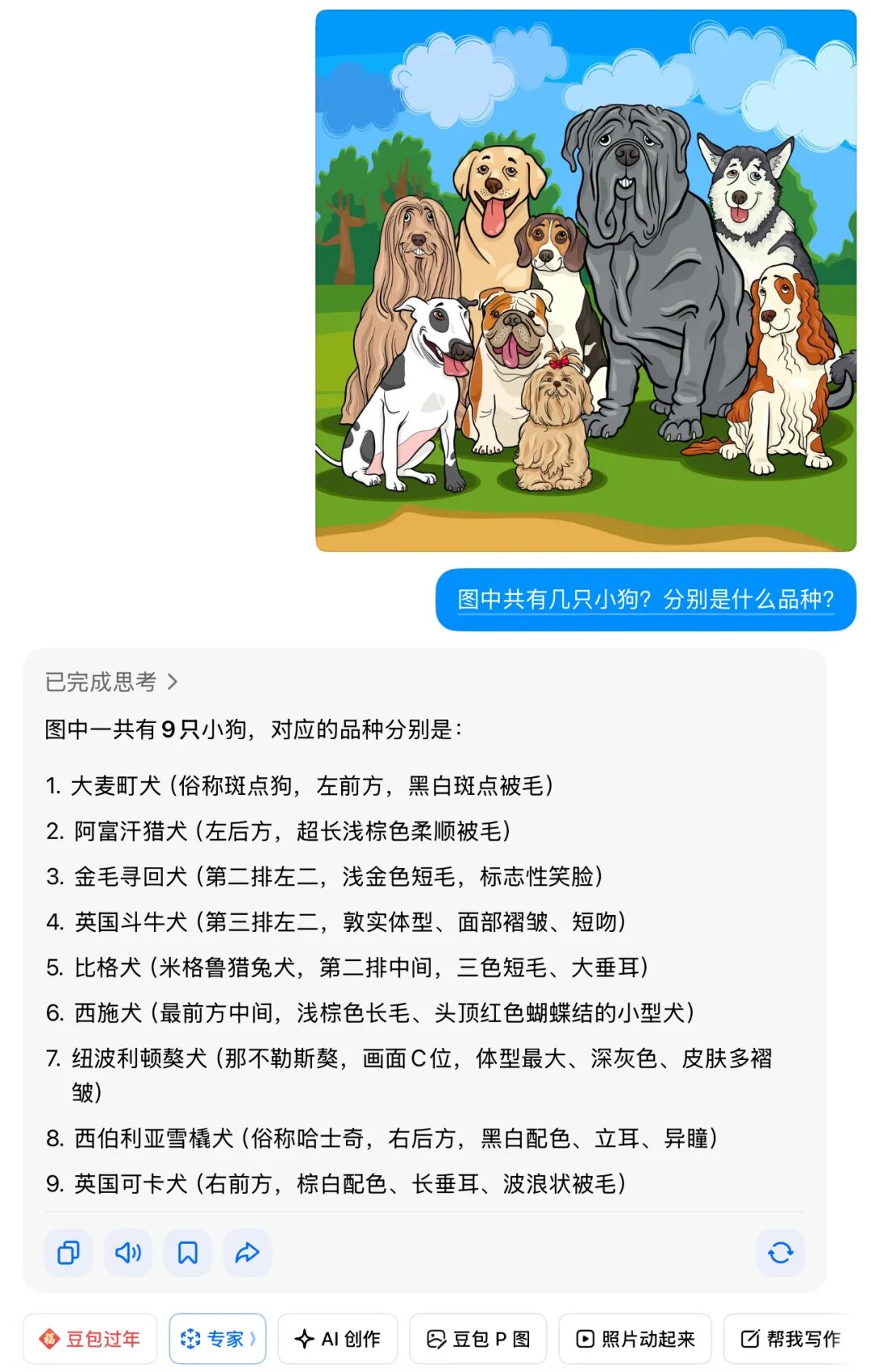The height and width of the screenshot is (1372, 871).
Task: Open 帮我写作 writing helper
Action: (790, 1339)
